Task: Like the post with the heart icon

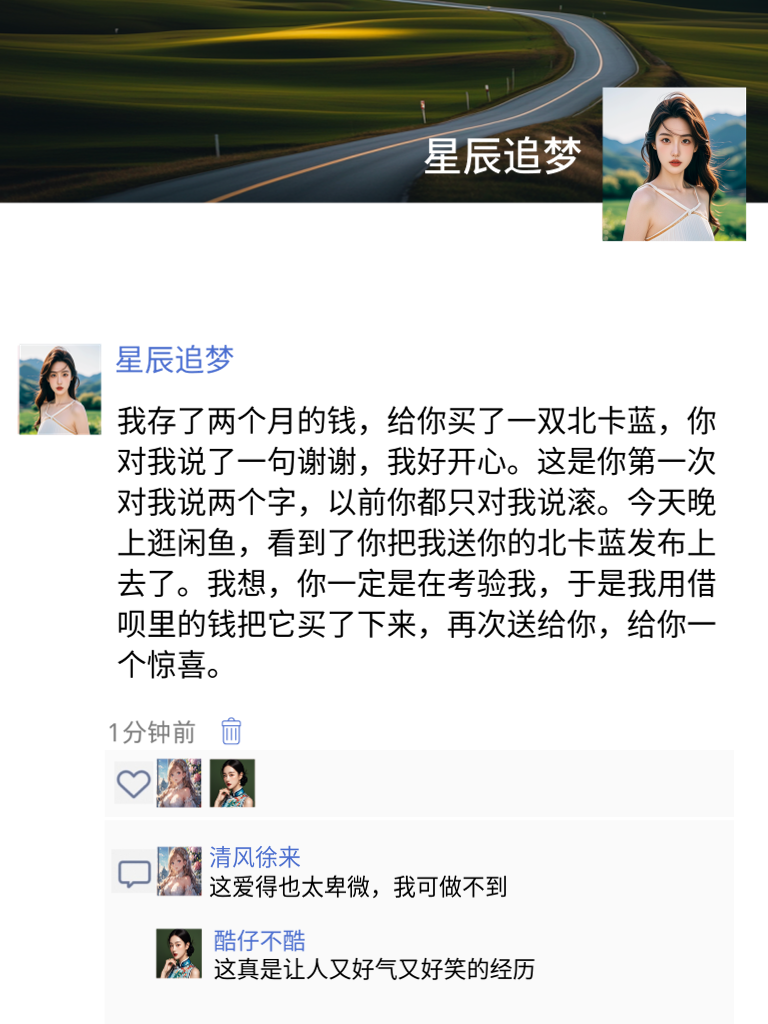Action: (135, 785)
